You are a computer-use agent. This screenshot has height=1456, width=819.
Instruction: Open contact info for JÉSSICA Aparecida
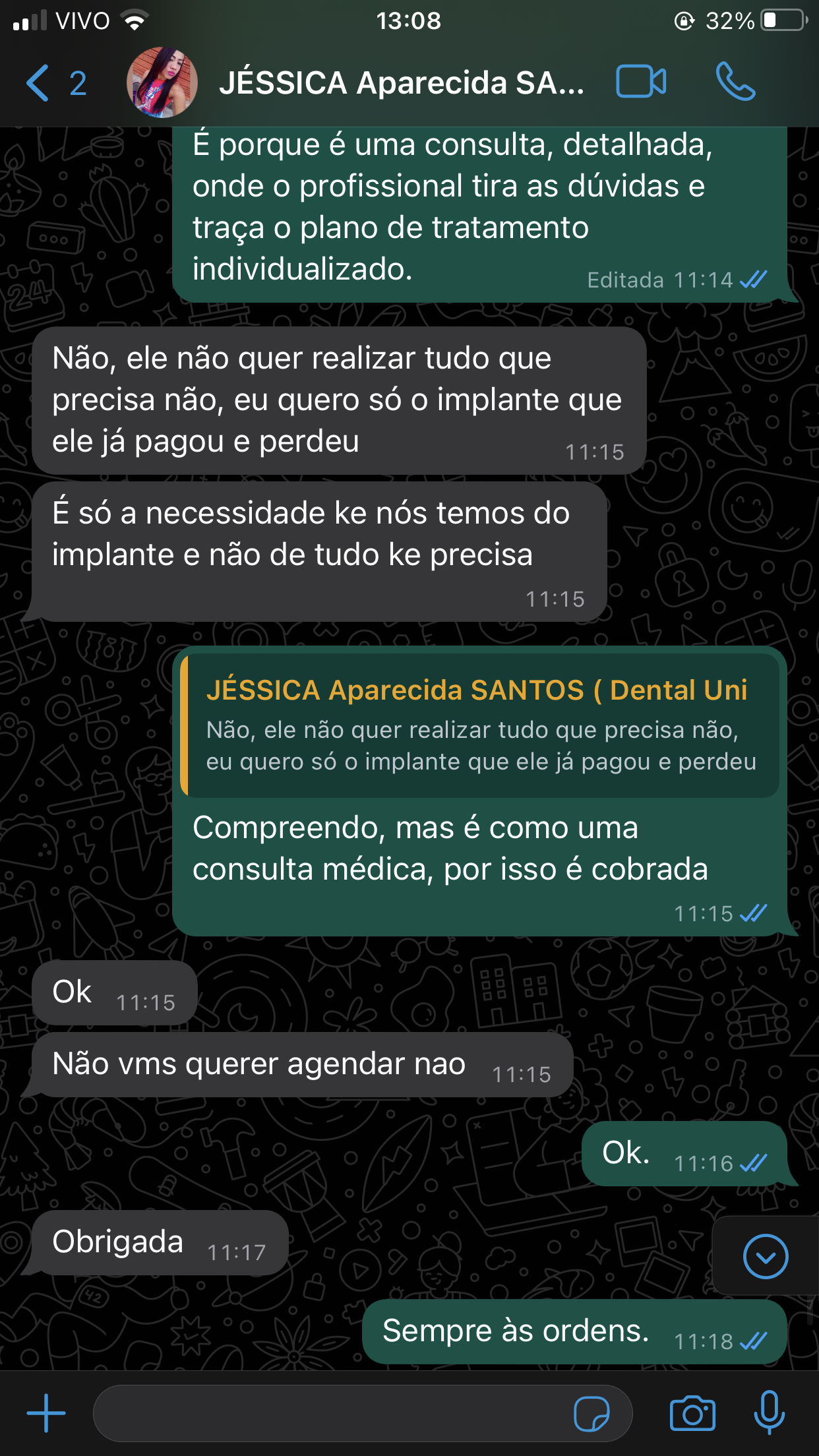[x=401, y=83]
